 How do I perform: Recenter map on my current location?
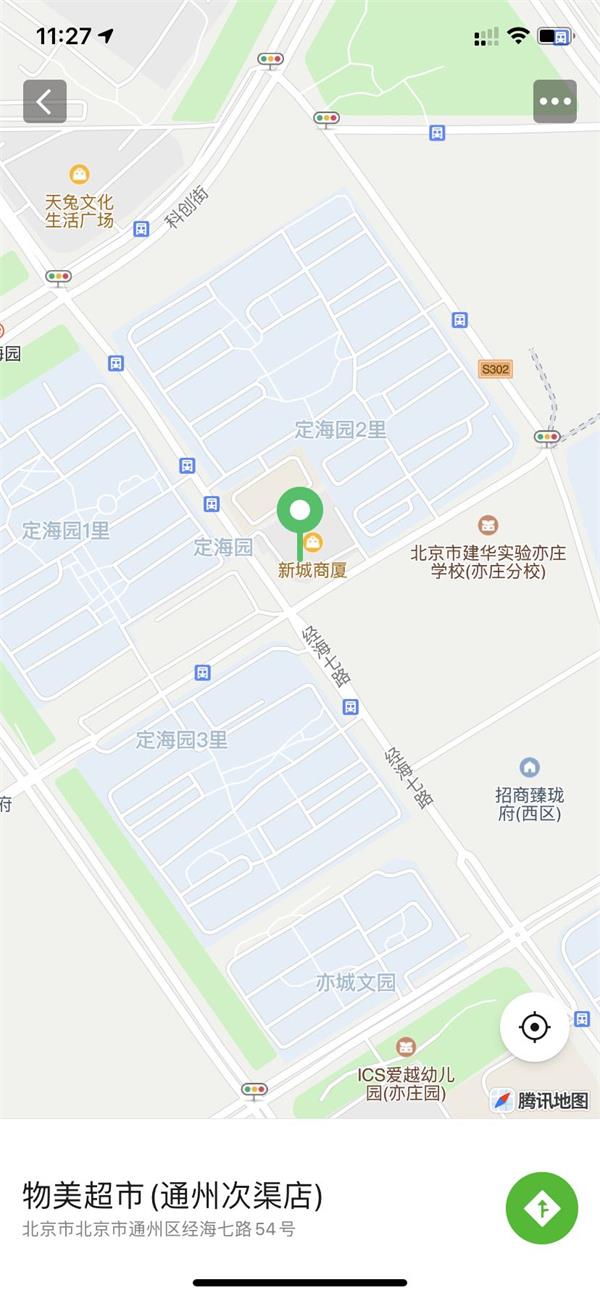pyautogui.click(x=535, y=1027)
